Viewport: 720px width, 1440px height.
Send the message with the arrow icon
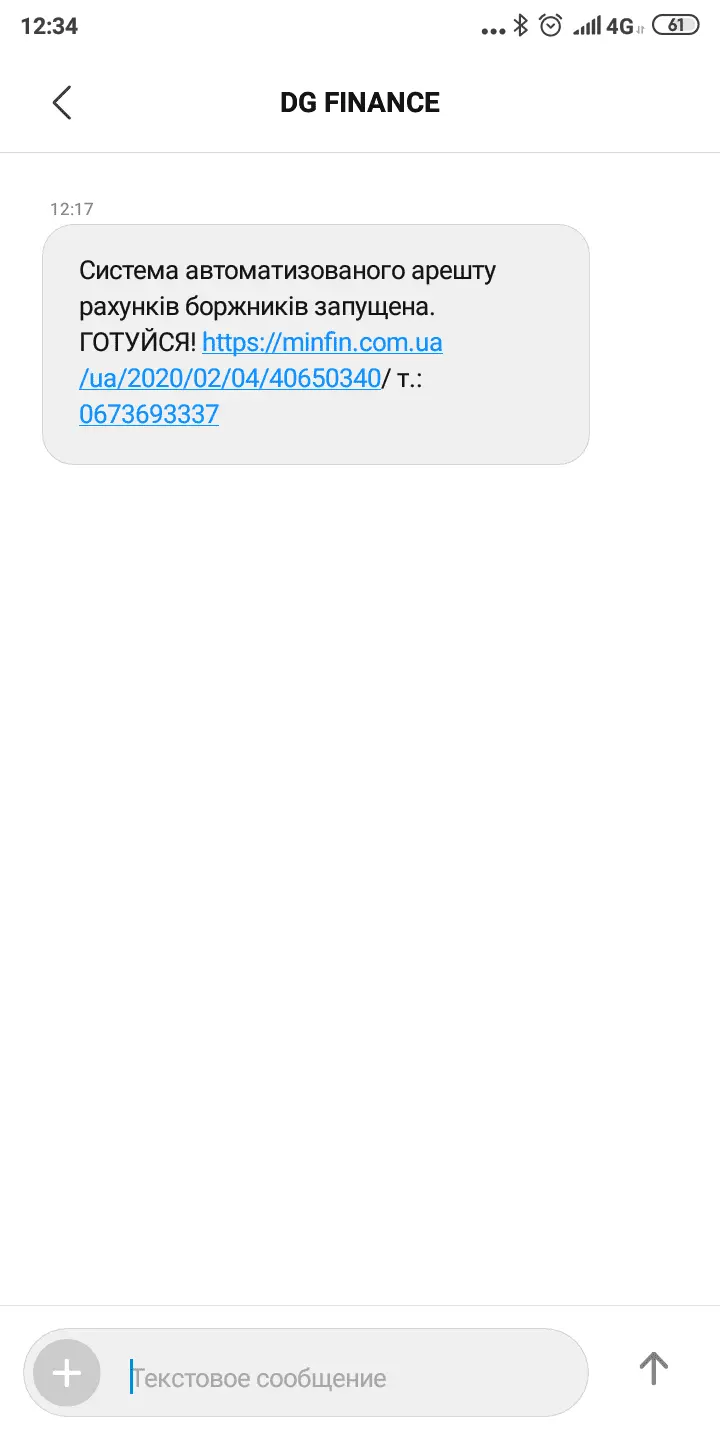pyautogui.click(x=653, y=1368)
